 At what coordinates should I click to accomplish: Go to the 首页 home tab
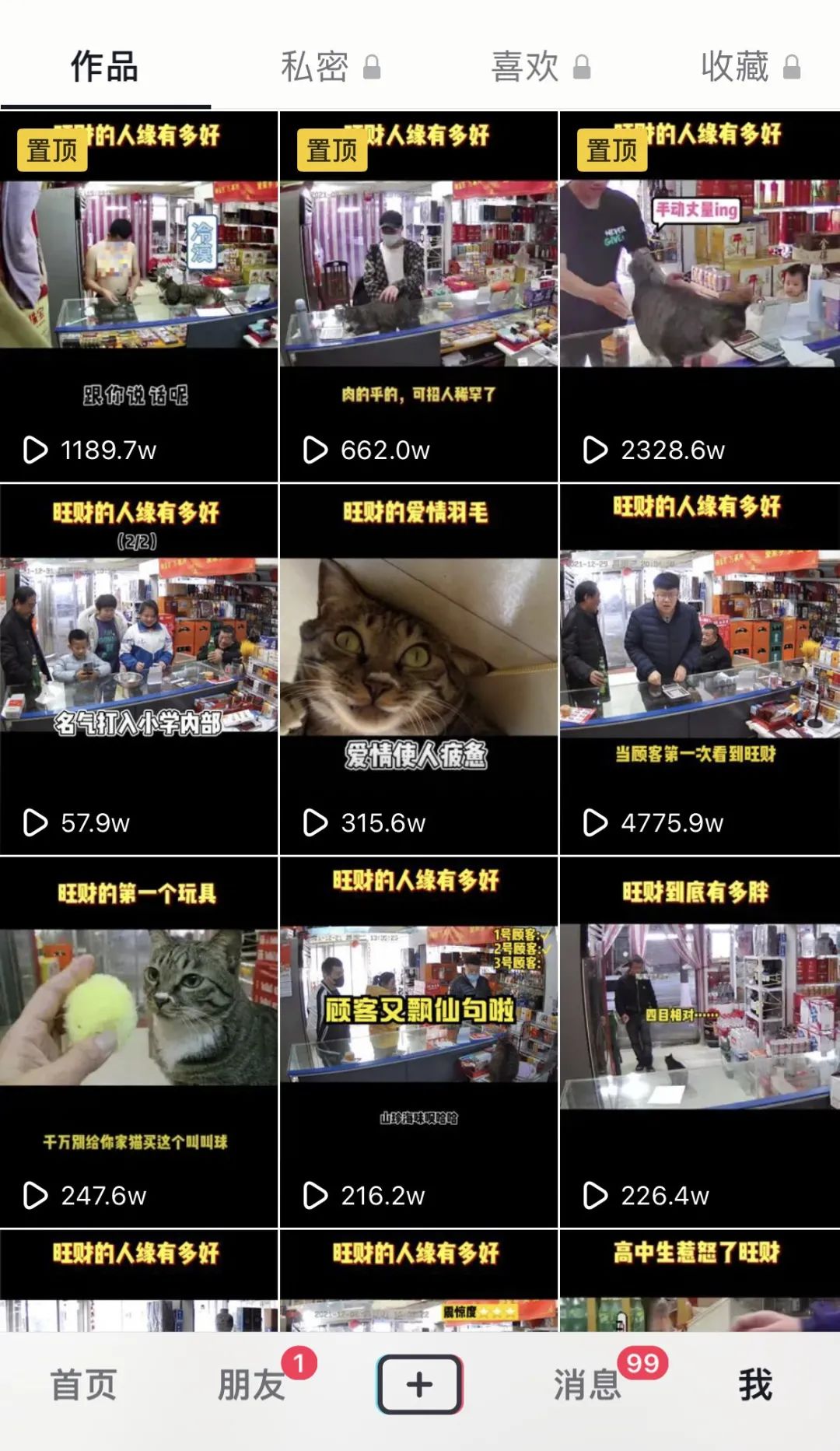[83, 1386]
